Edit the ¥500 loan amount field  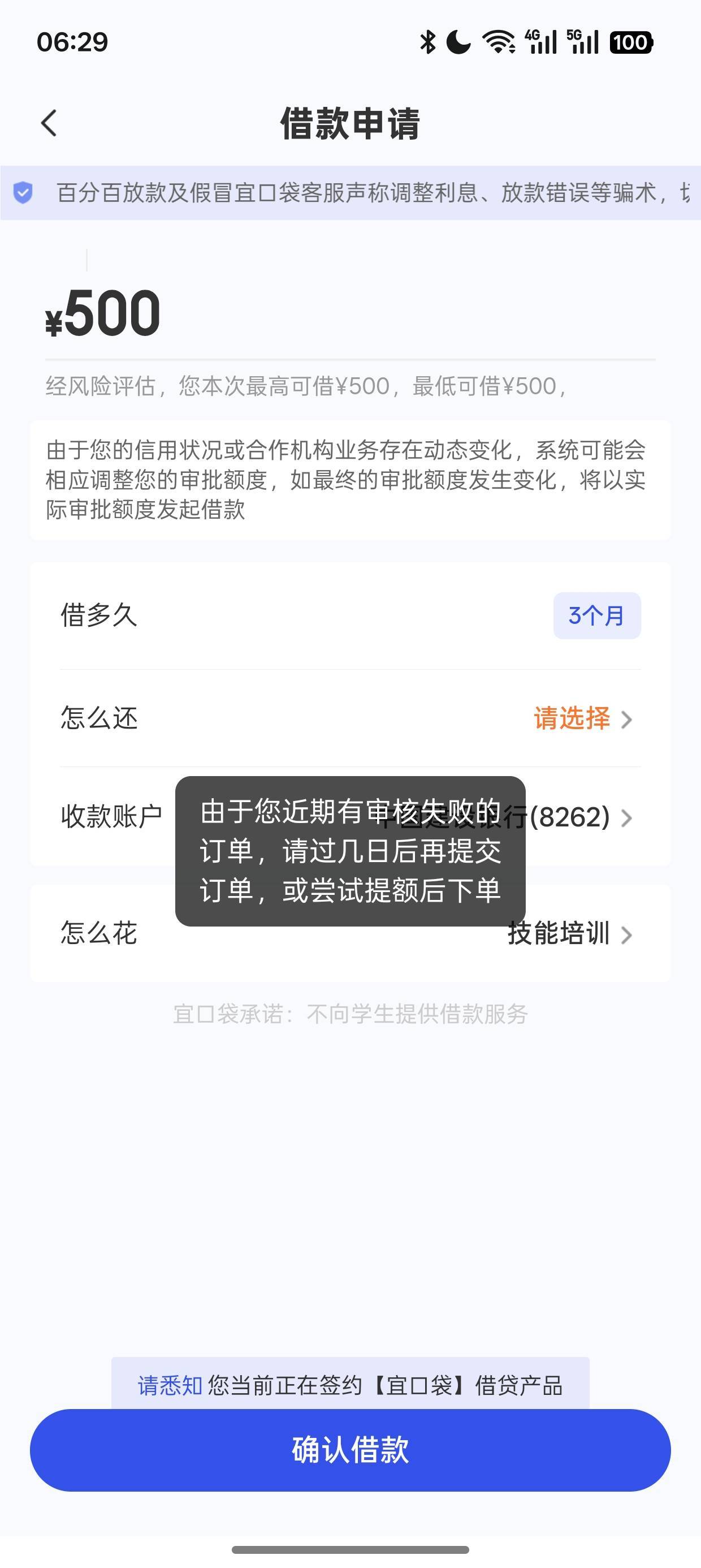pos(350,312)
